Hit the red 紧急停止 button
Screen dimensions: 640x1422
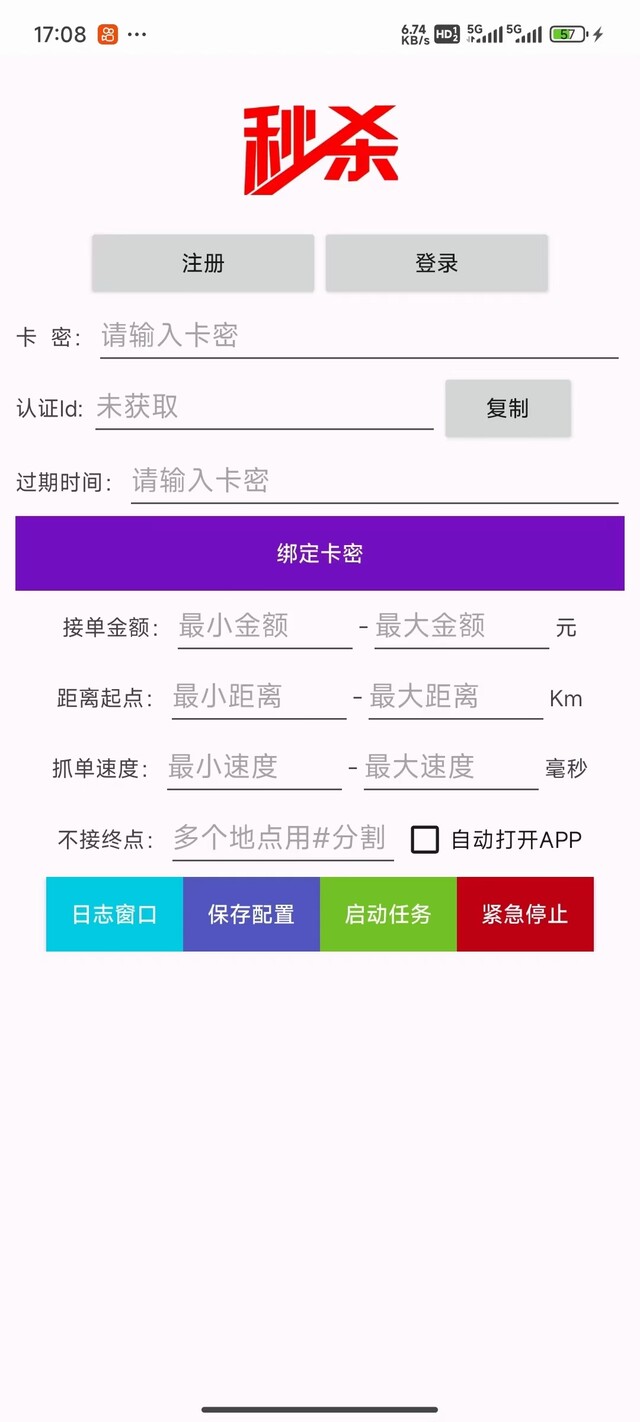[x=525, y=914]
